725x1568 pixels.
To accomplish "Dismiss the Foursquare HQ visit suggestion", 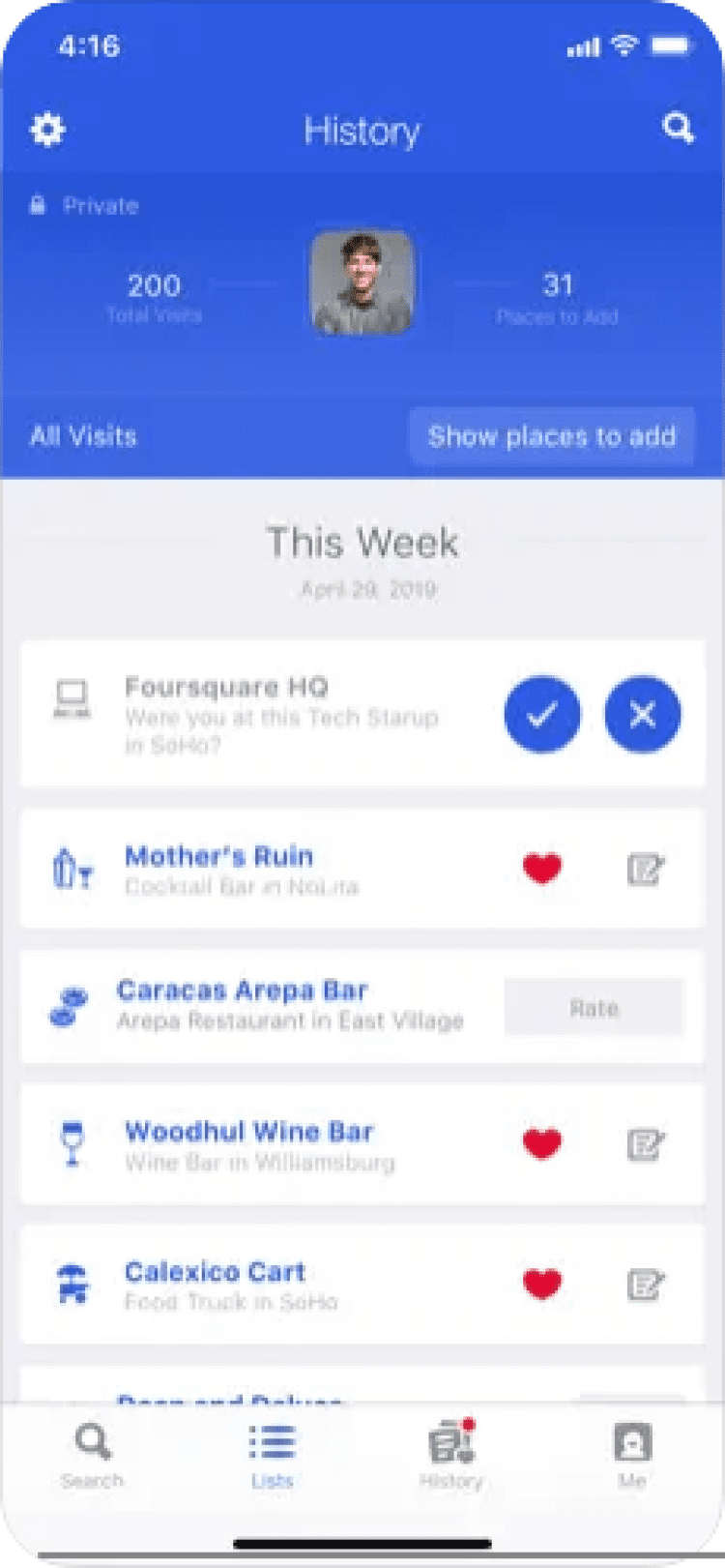I will (x=643, y=714).
